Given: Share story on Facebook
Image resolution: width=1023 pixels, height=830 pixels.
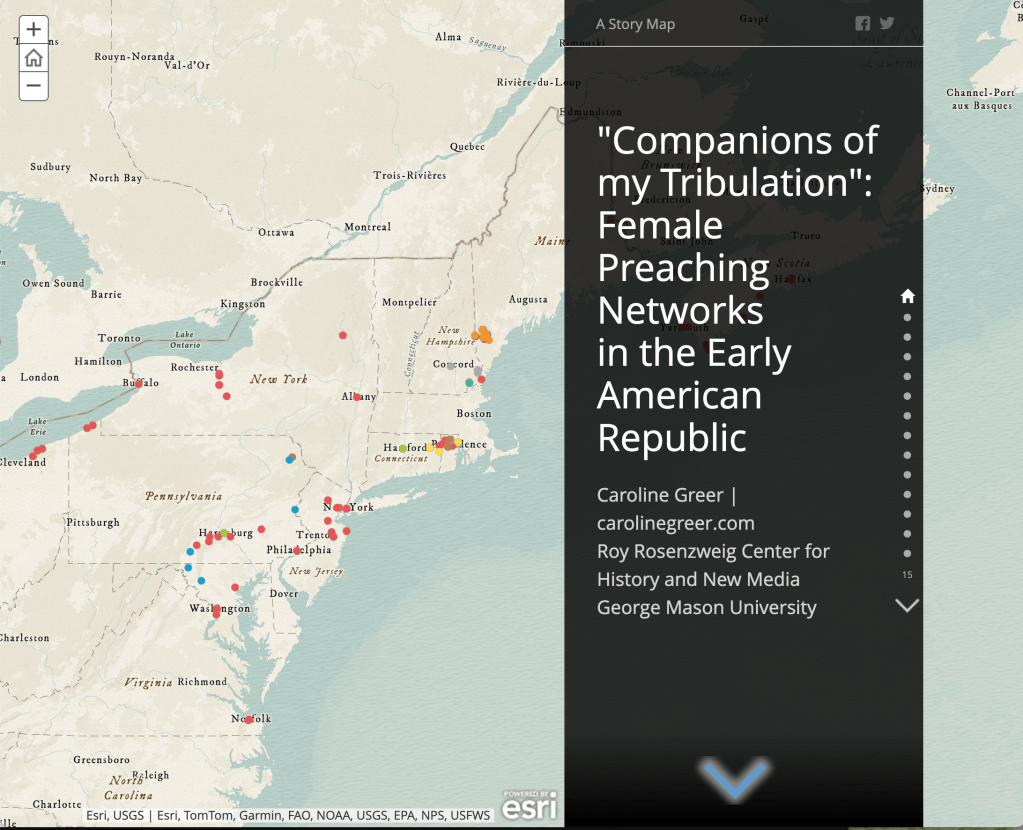Looking at the screenshot, I should pos(862,24).
